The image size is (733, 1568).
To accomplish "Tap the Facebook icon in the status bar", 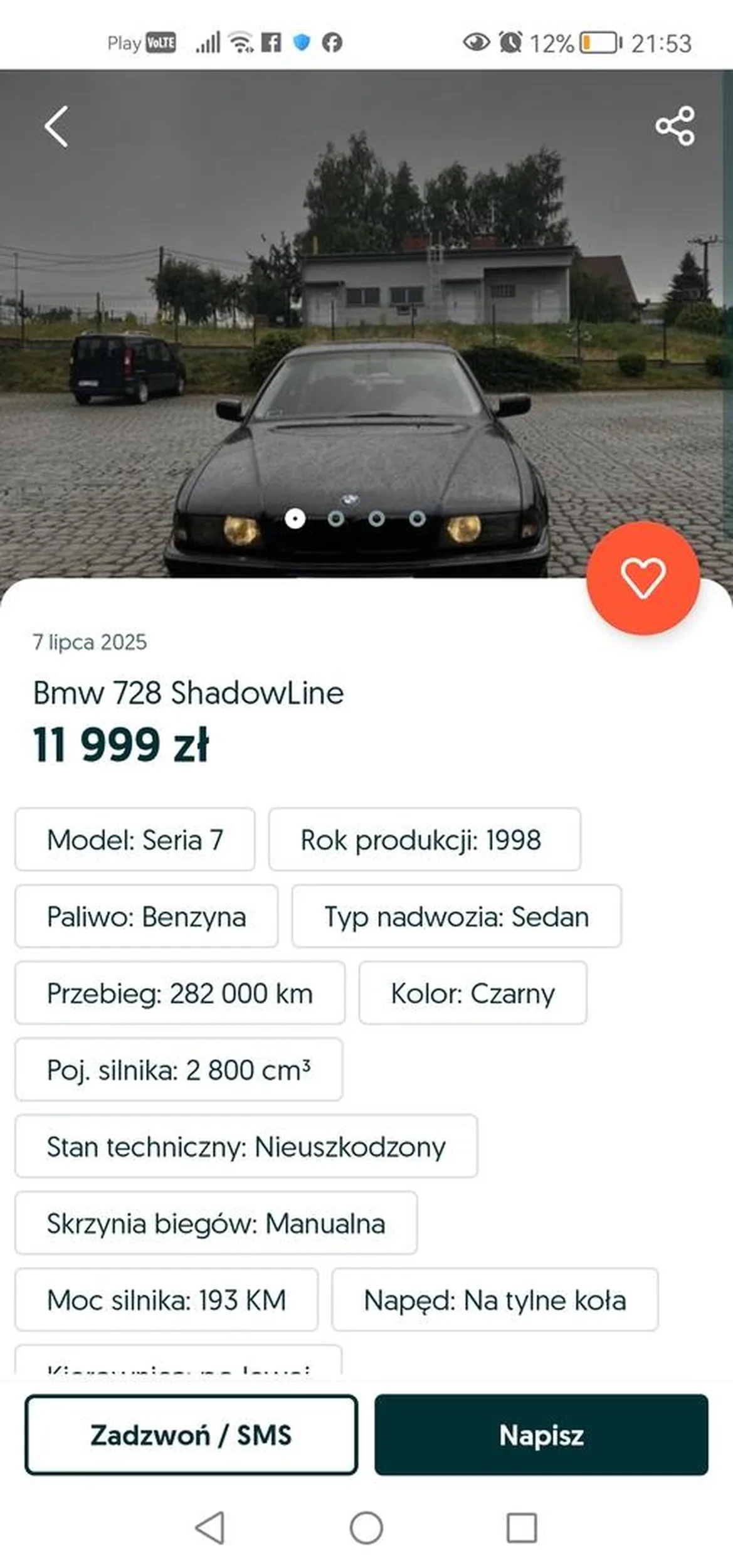I will point(272,41).
